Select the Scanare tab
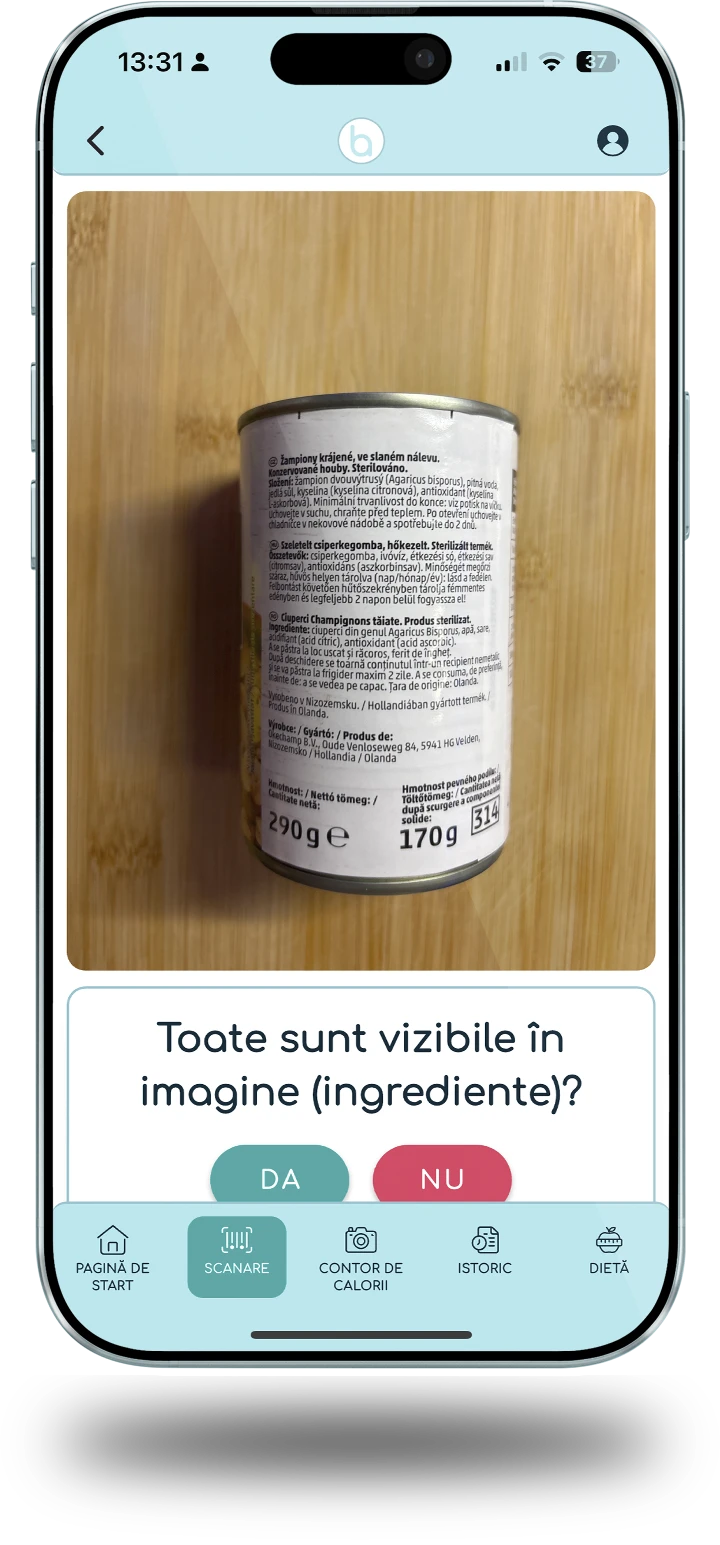 coord(237,1256)
